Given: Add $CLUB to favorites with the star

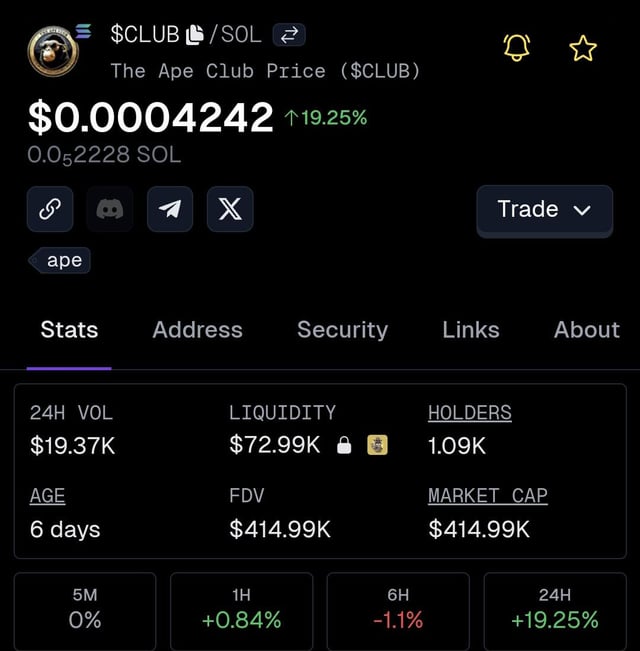Looking at the screenshot, I should pos(582,47).
